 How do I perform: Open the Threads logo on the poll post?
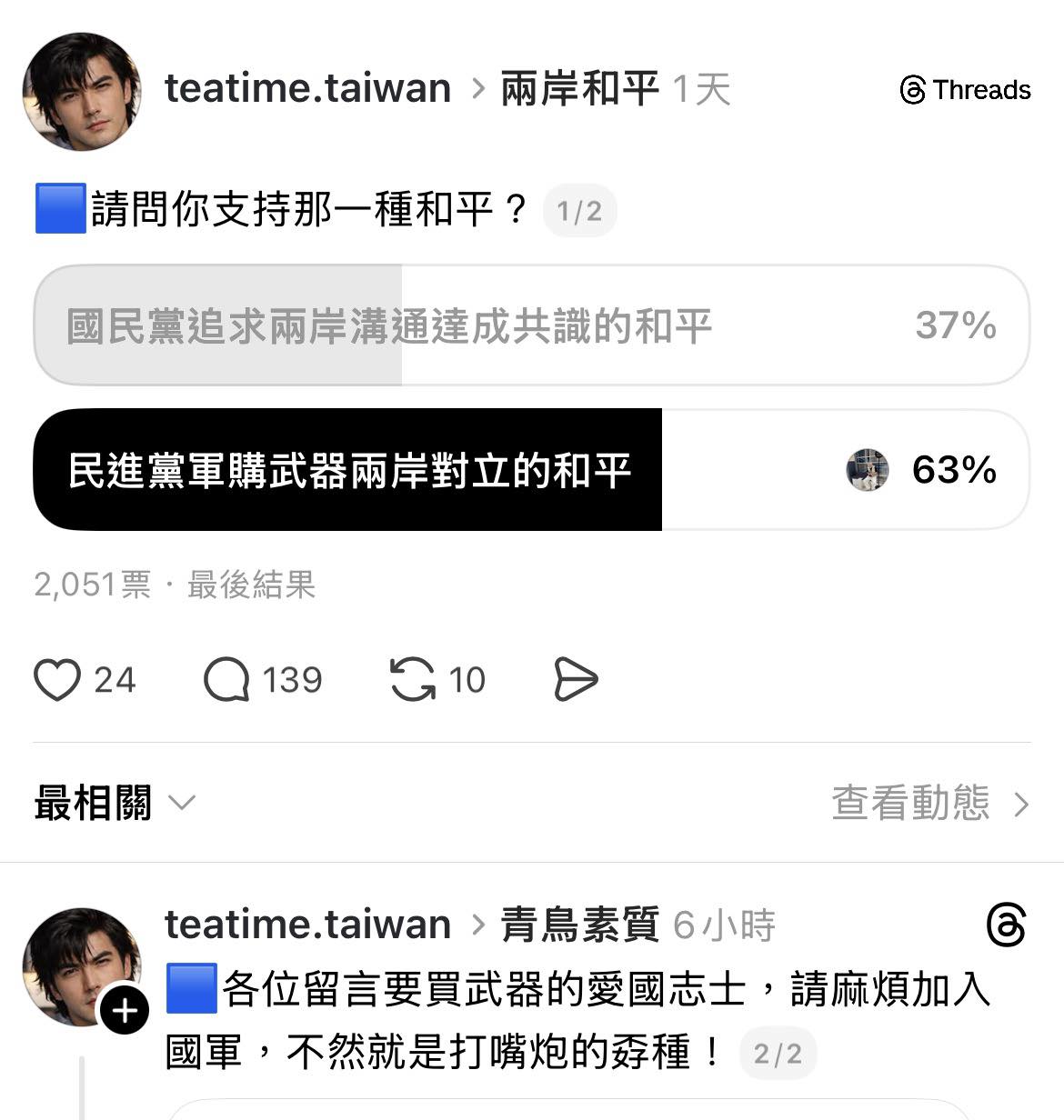tap(965, 90)
